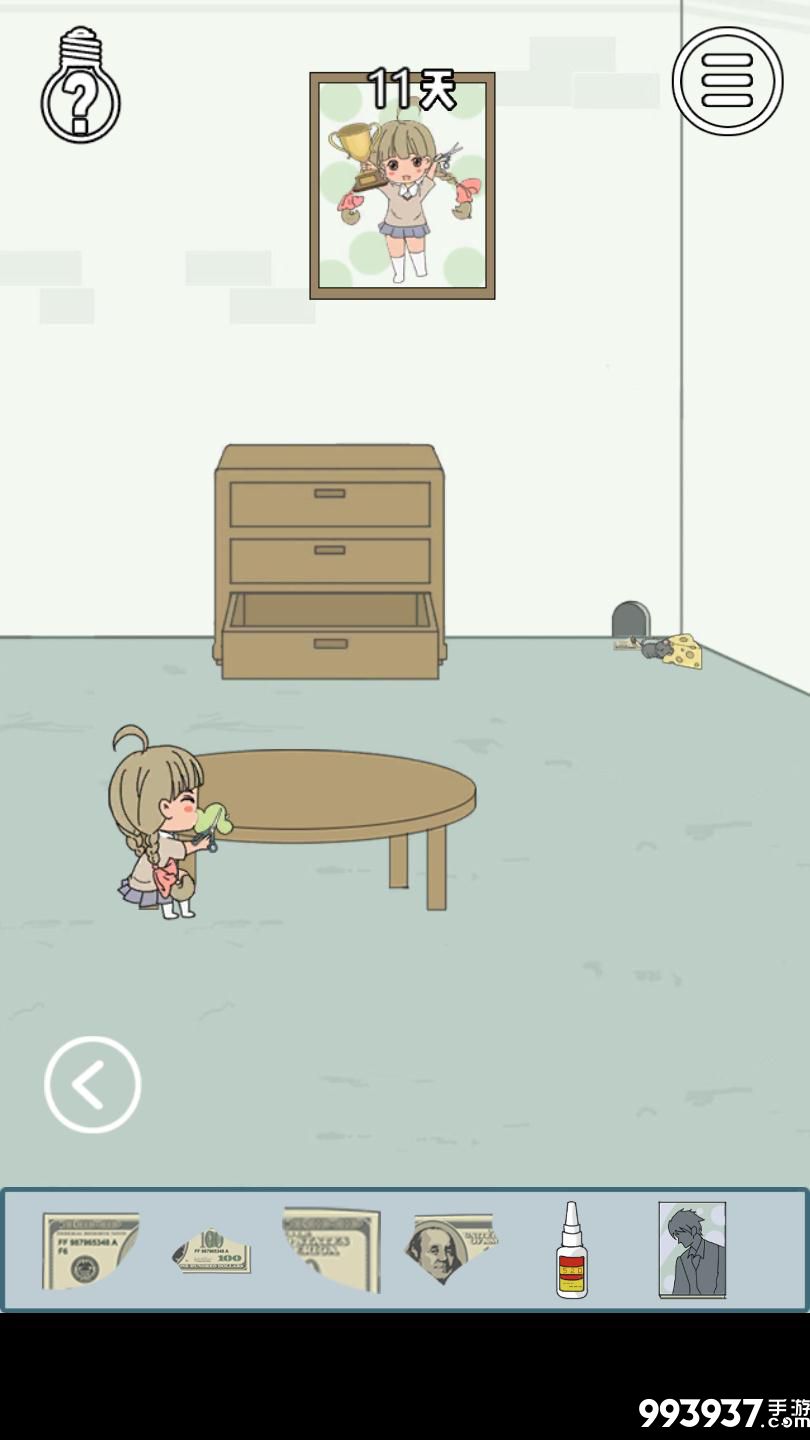This screenshot has height=1440, width=810.
Task: Select the glue bottle in inventory
Action: click(572, 1250)
